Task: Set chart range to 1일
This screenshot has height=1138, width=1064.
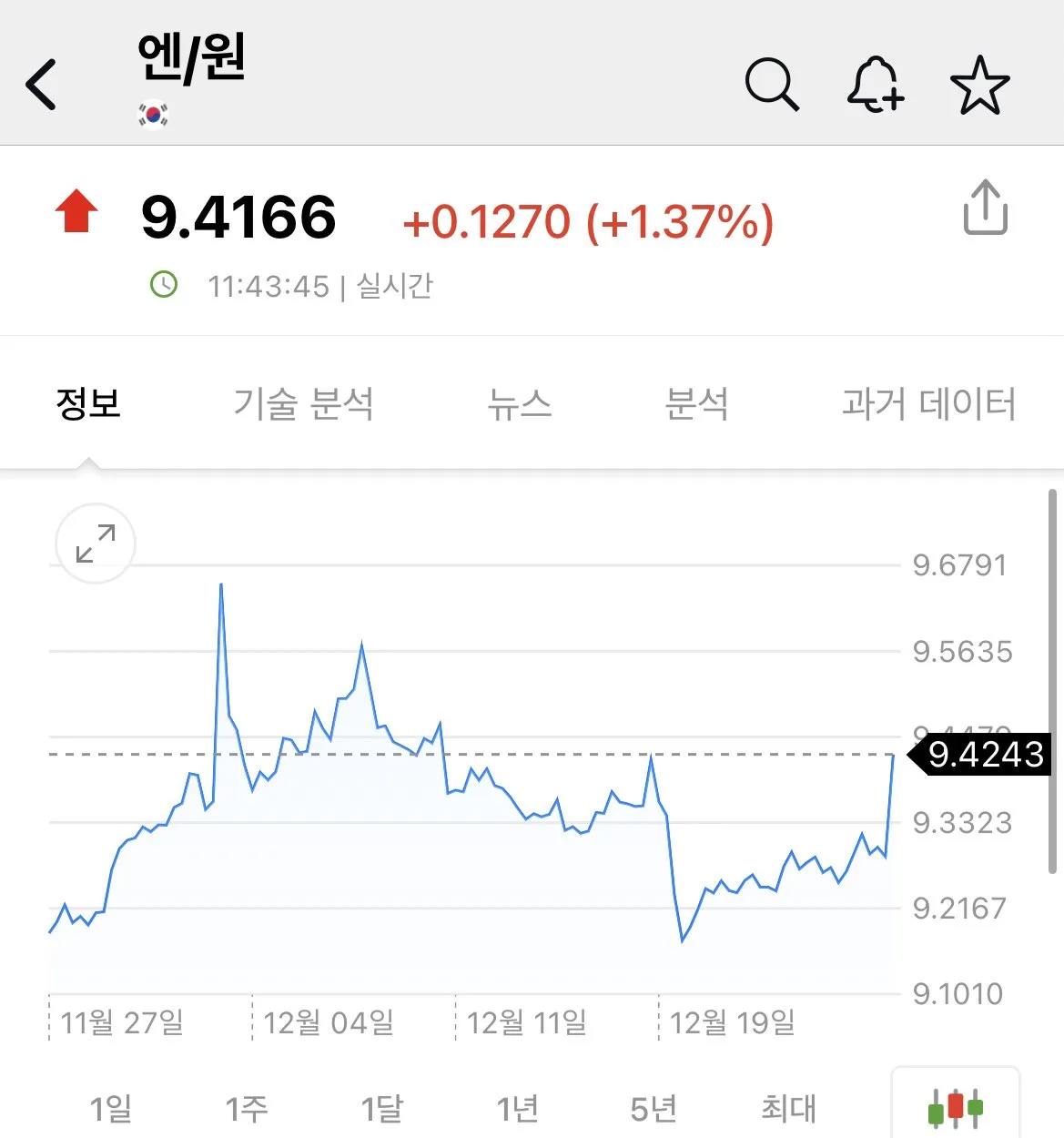Action: click(x=111, y=1108)
